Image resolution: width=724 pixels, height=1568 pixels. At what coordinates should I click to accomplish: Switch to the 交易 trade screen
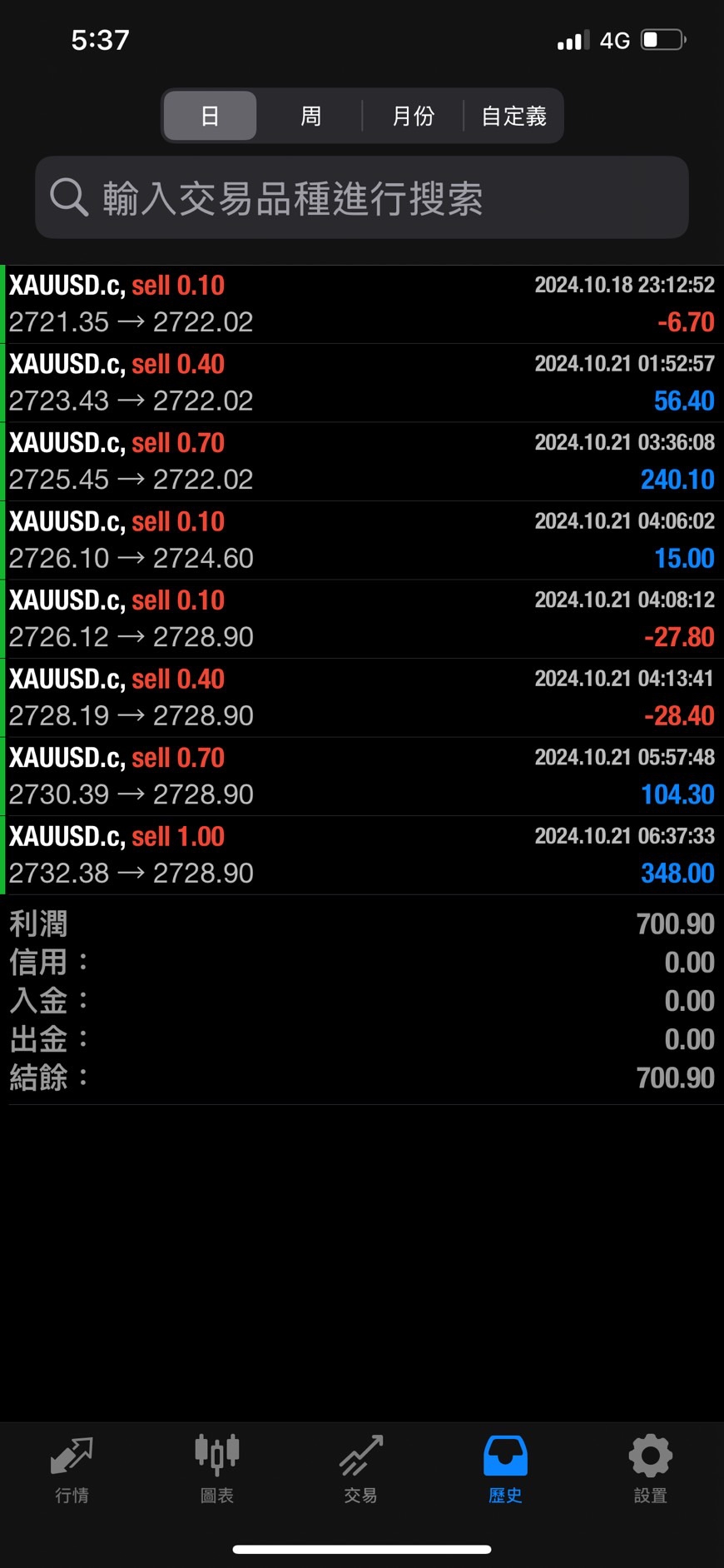360,1470
